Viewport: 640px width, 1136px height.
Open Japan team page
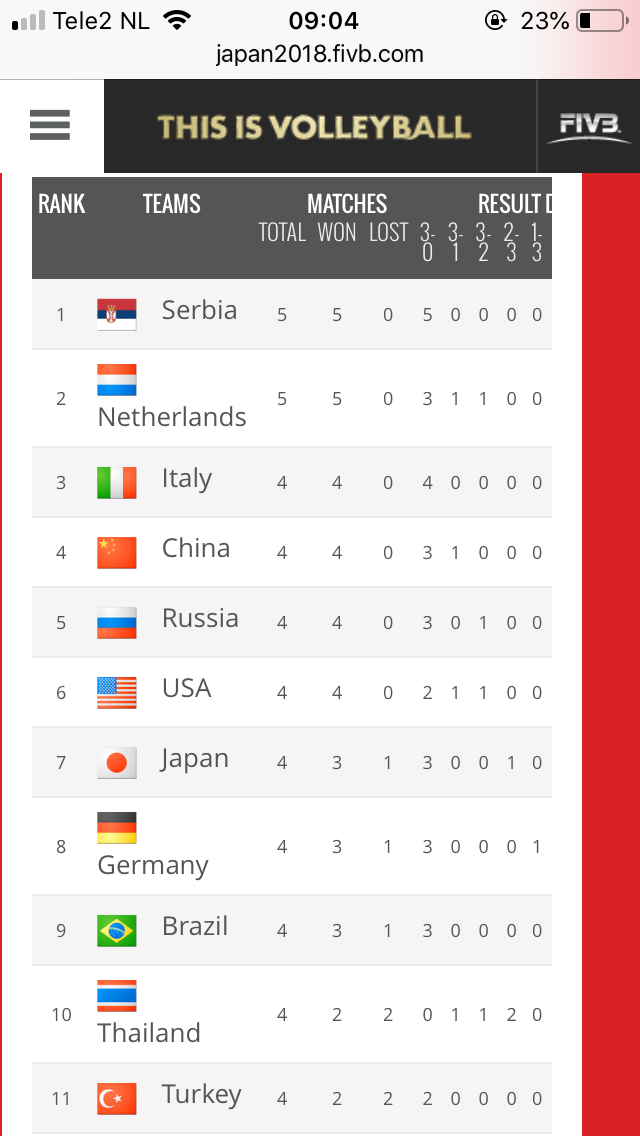(x=195, y=759)
